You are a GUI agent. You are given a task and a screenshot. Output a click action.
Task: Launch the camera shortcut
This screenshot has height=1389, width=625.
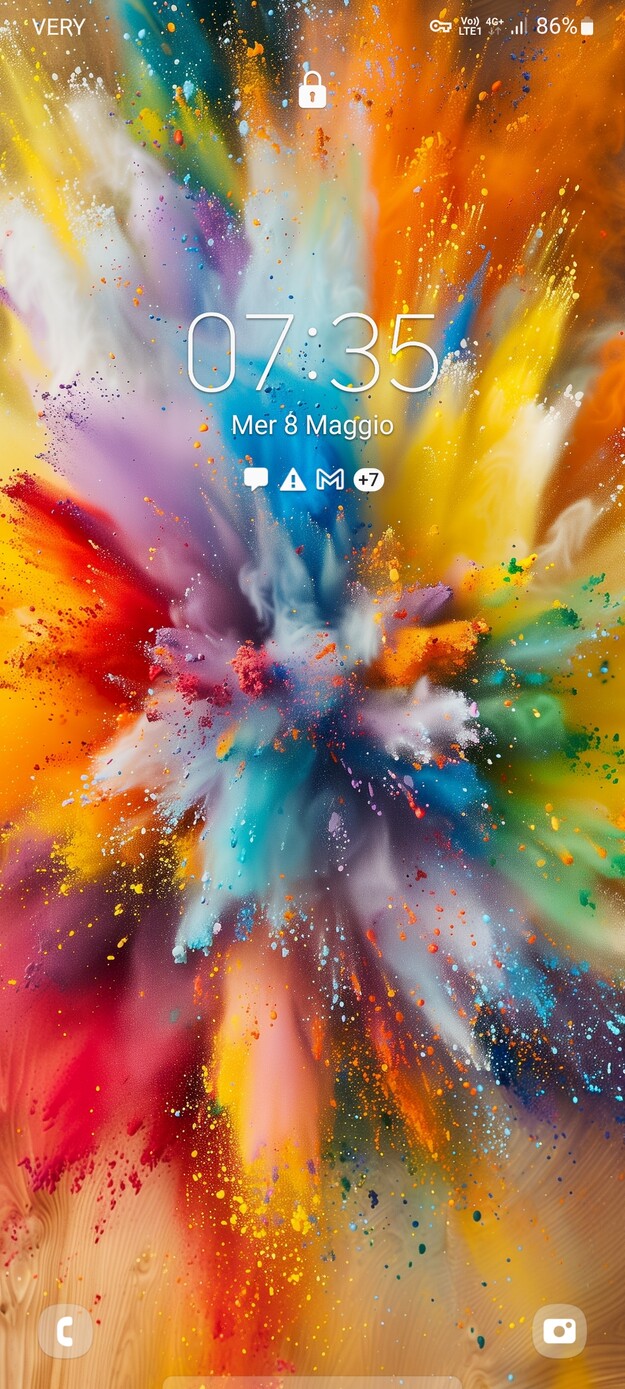pos(559,1331)
